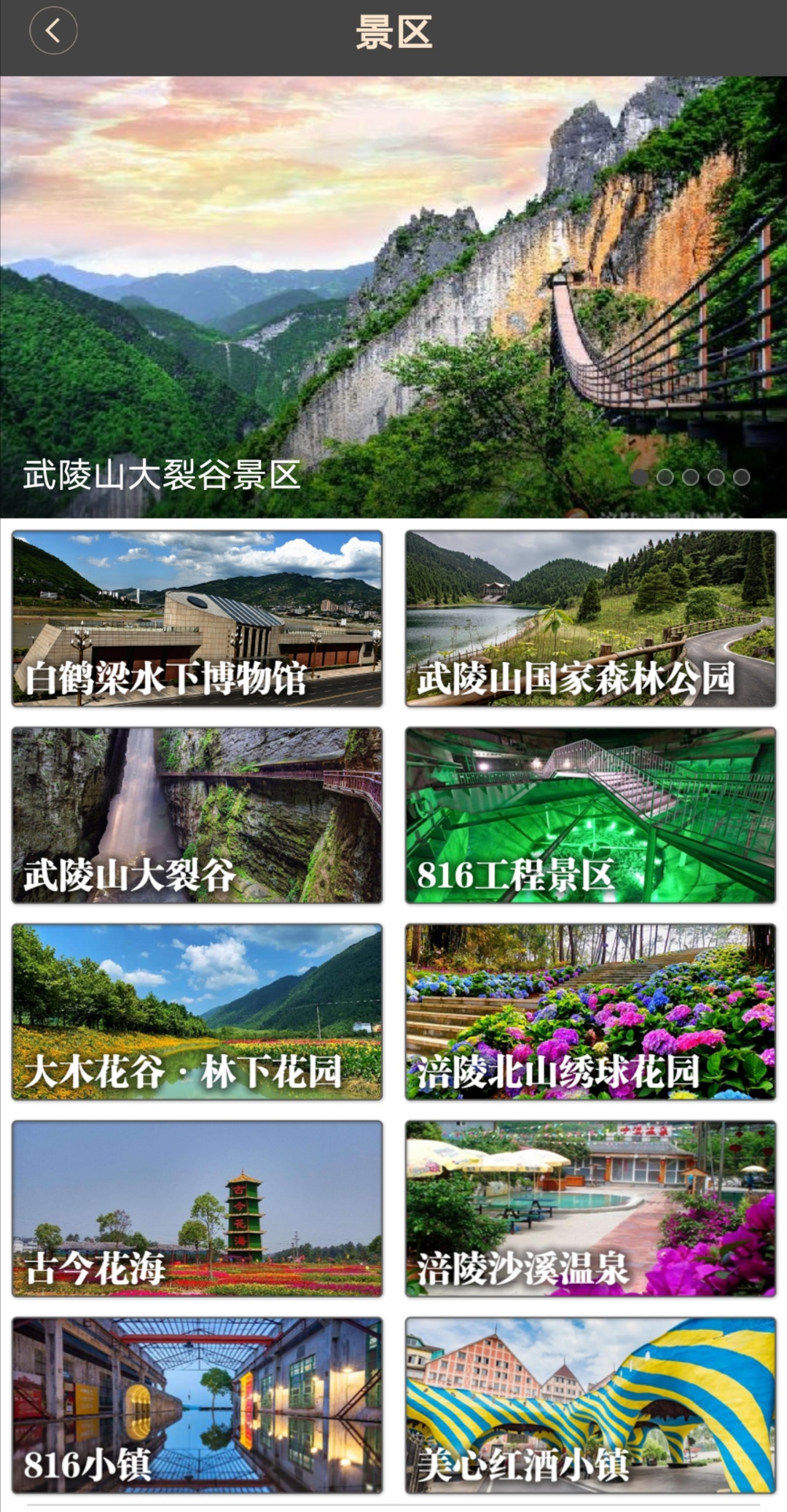This screenshot has height=1512, width=787.
Task: Open 美心红酒小镇 card
Action: pyautogui.click(x=590, y=1405)
